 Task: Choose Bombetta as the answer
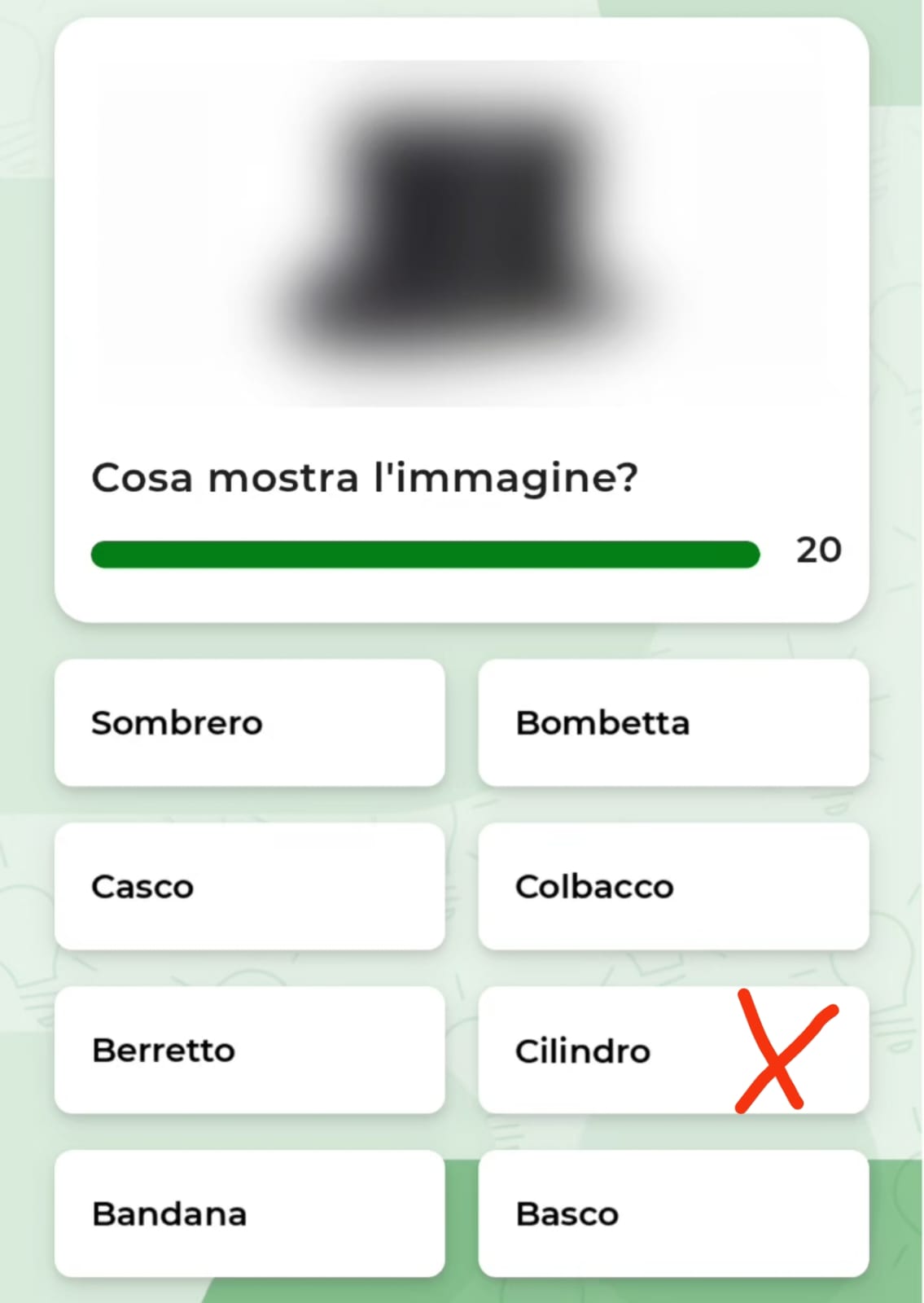(673, 723)
